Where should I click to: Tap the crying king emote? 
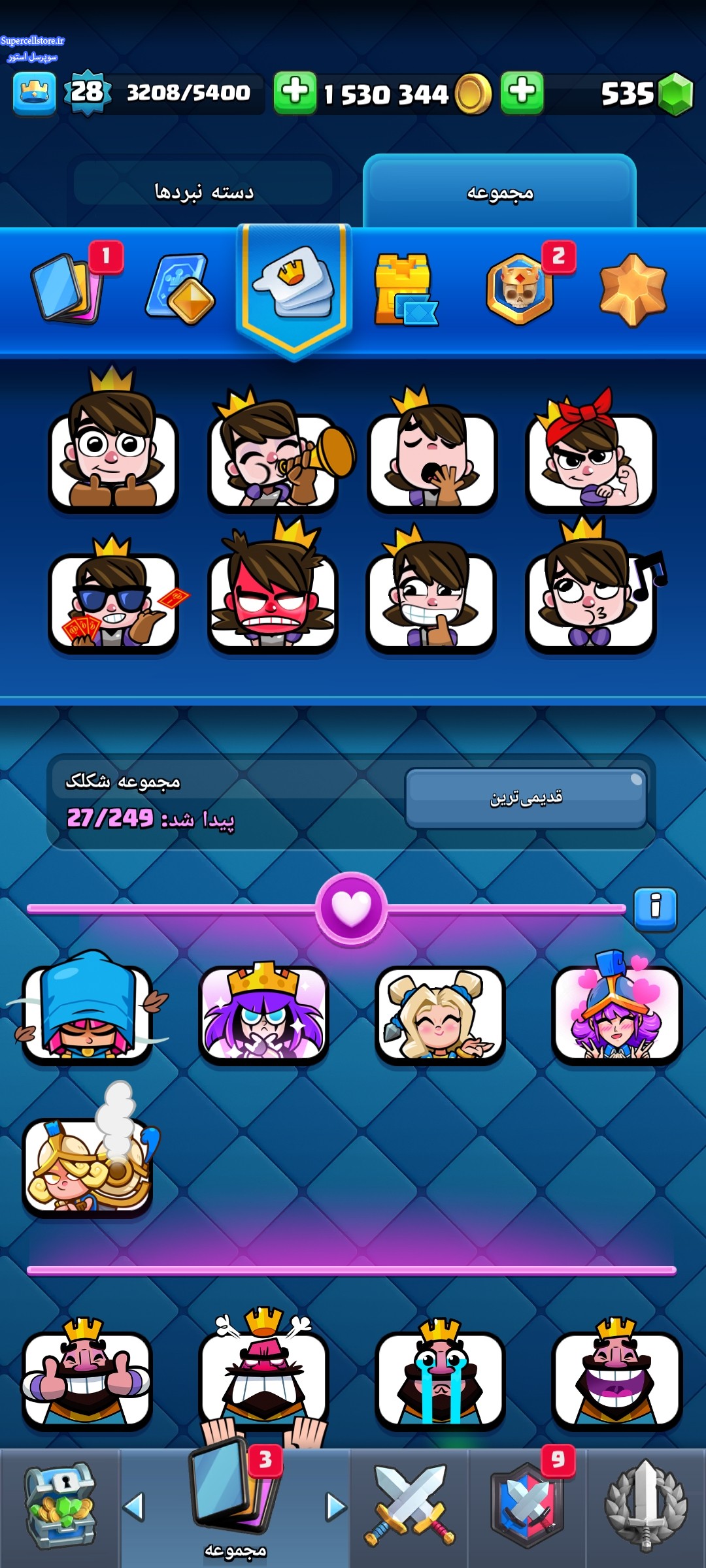pos(440,1380)
